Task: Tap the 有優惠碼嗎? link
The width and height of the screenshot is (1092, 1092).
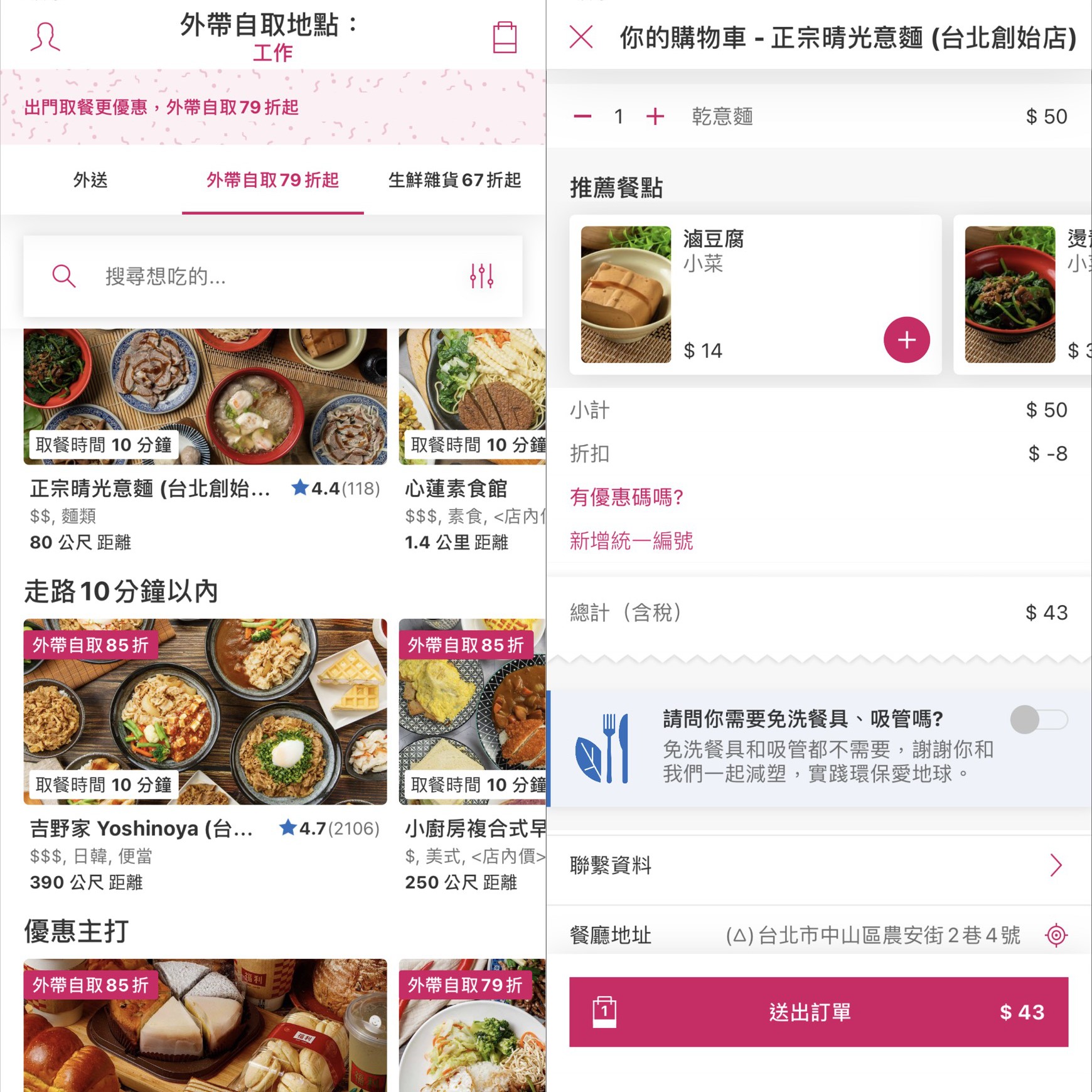Action: [x=626, y=497]
